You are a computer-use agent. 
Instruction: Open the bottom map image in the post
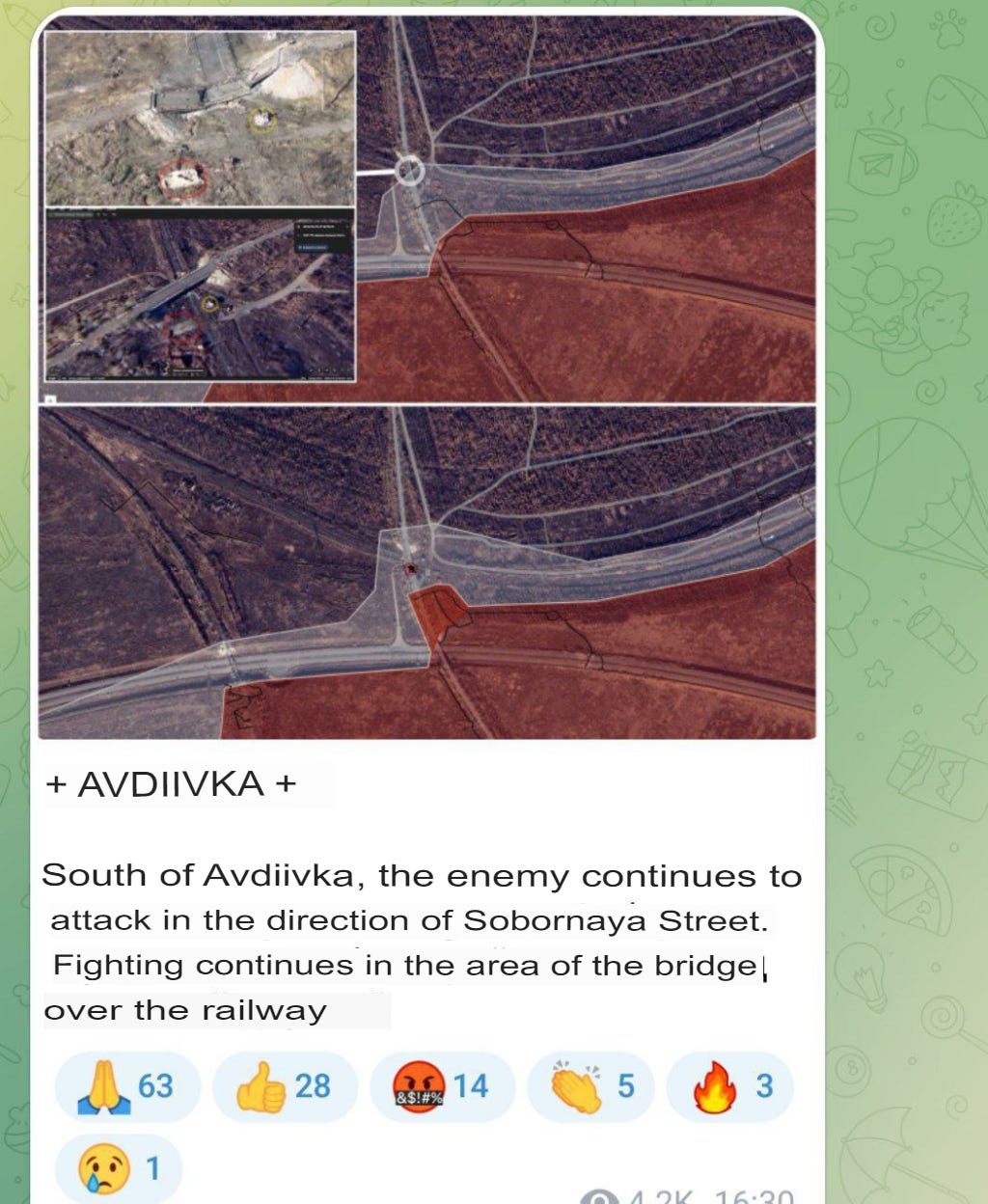426,572
